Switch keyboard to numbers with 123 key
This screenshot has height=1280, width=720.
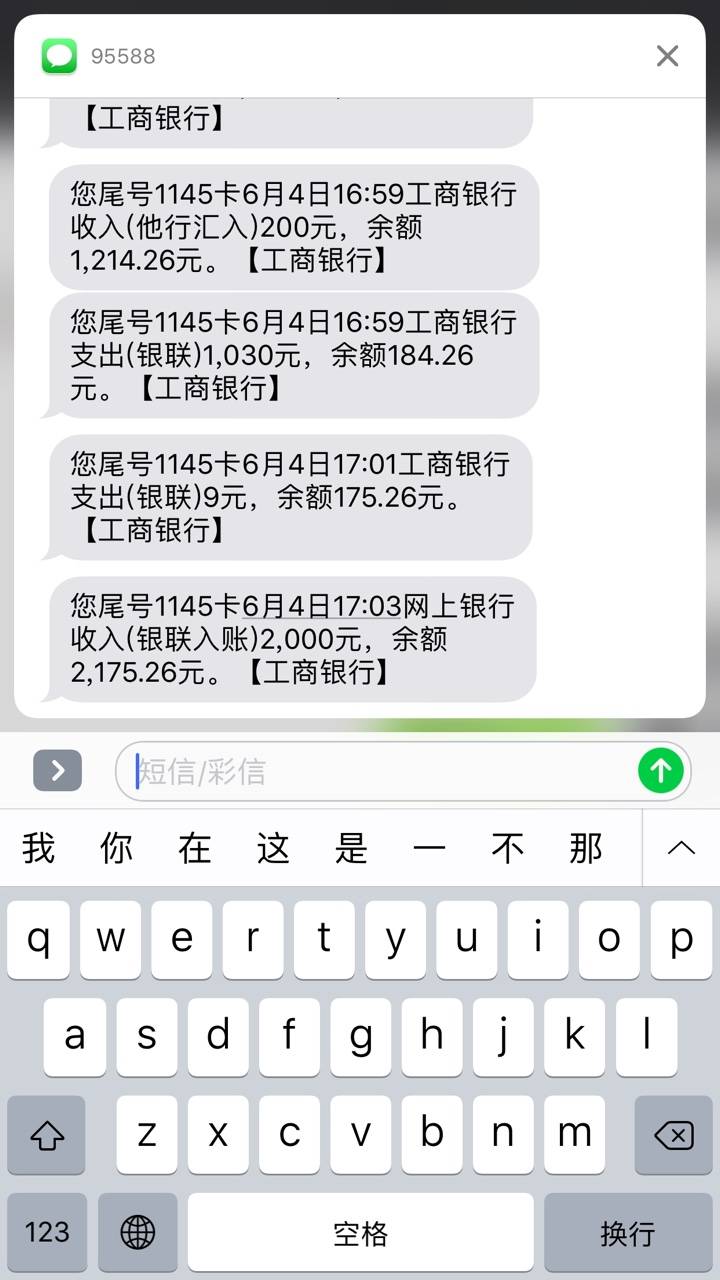coord(47,1232)
